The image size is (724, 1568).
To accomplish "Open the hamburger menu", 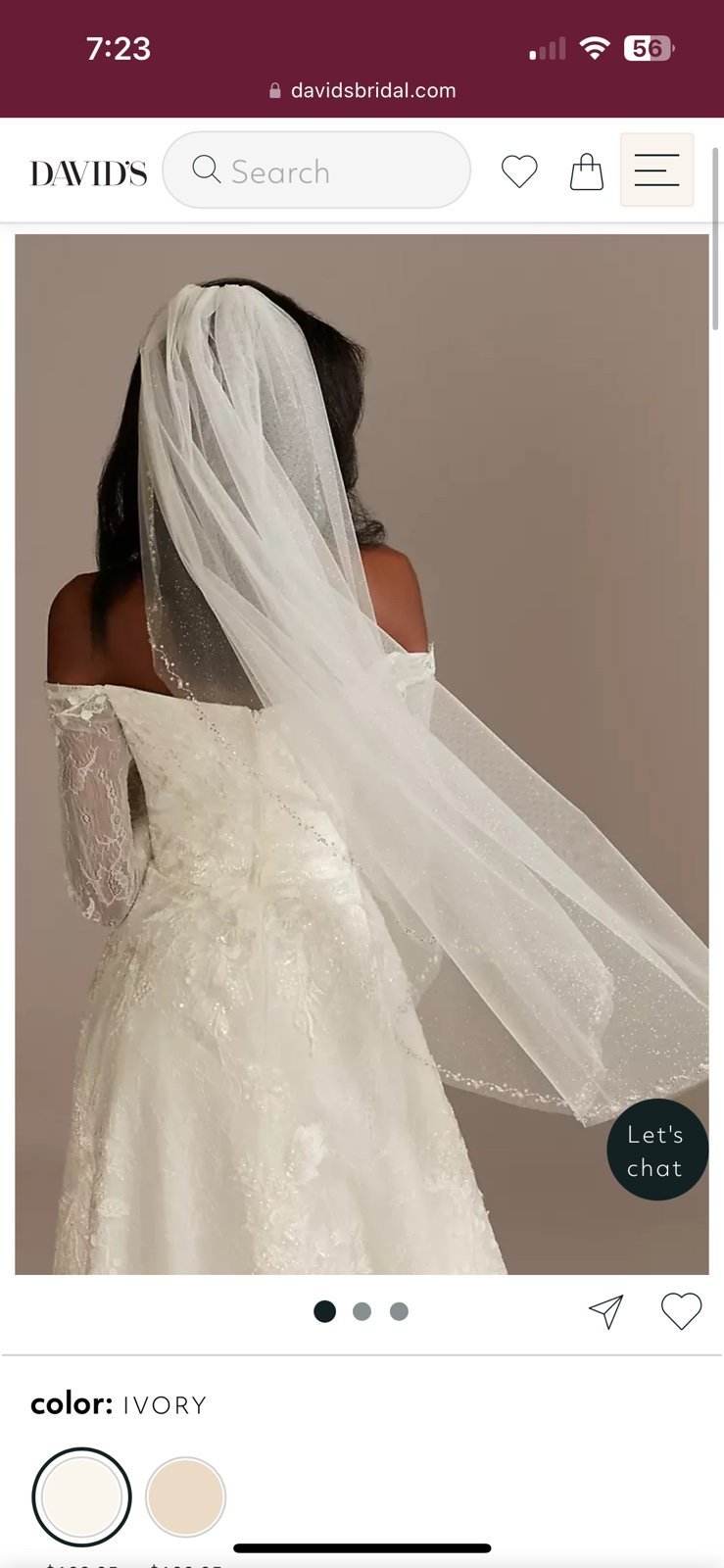I will 656,171.
